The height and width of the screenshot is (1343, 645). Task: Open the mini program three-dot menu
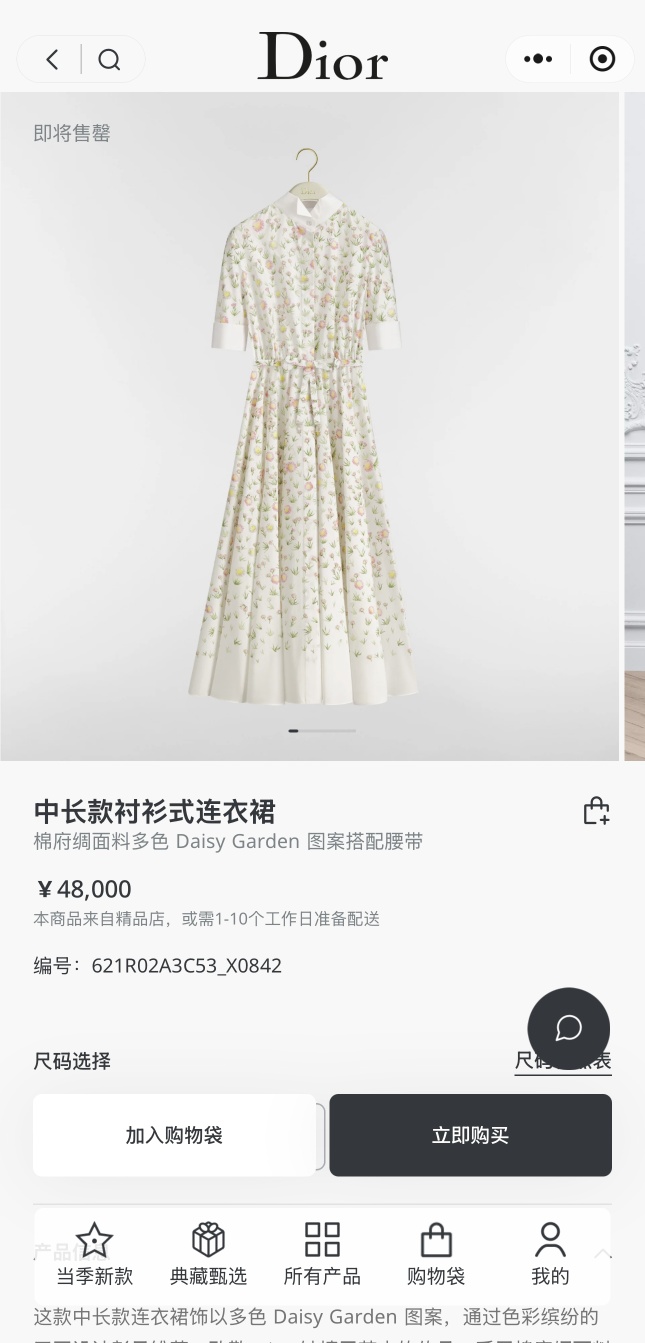[x=538, y=59]
